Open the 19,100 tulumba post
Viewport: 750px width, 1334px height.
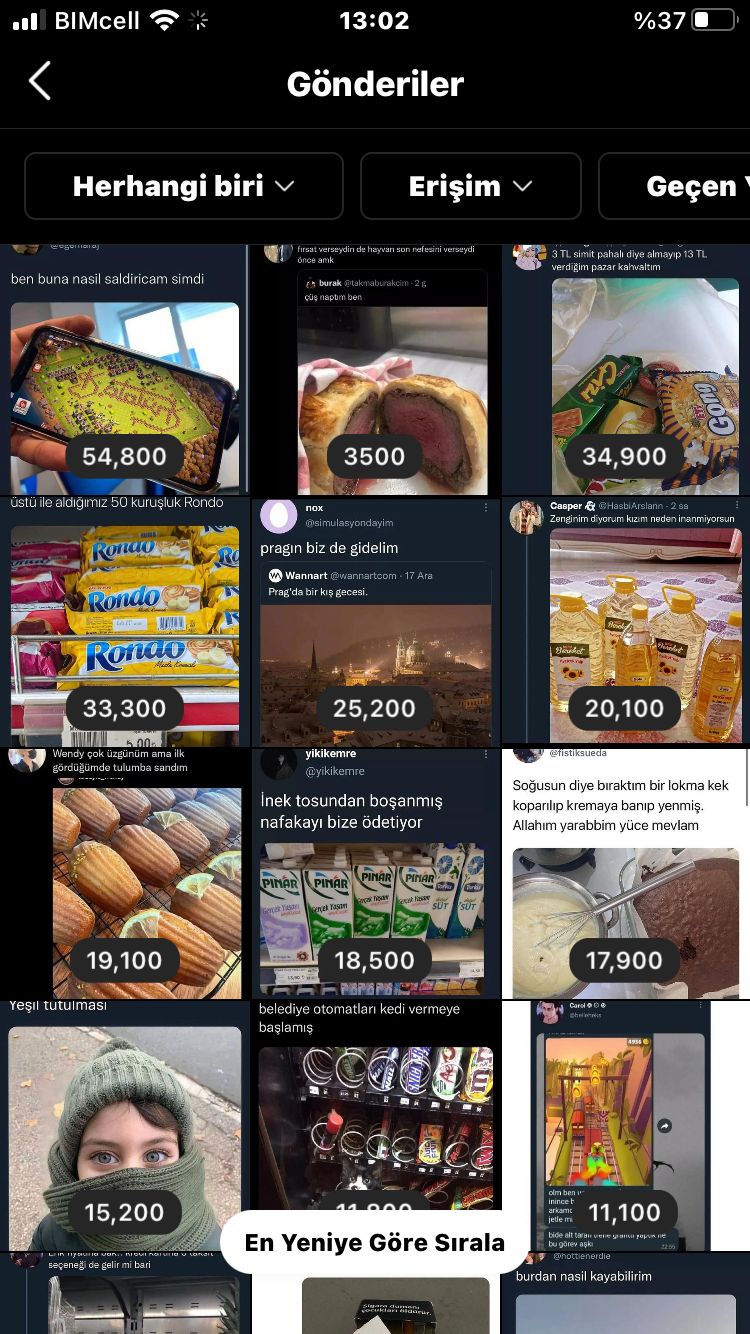(124, 870)
